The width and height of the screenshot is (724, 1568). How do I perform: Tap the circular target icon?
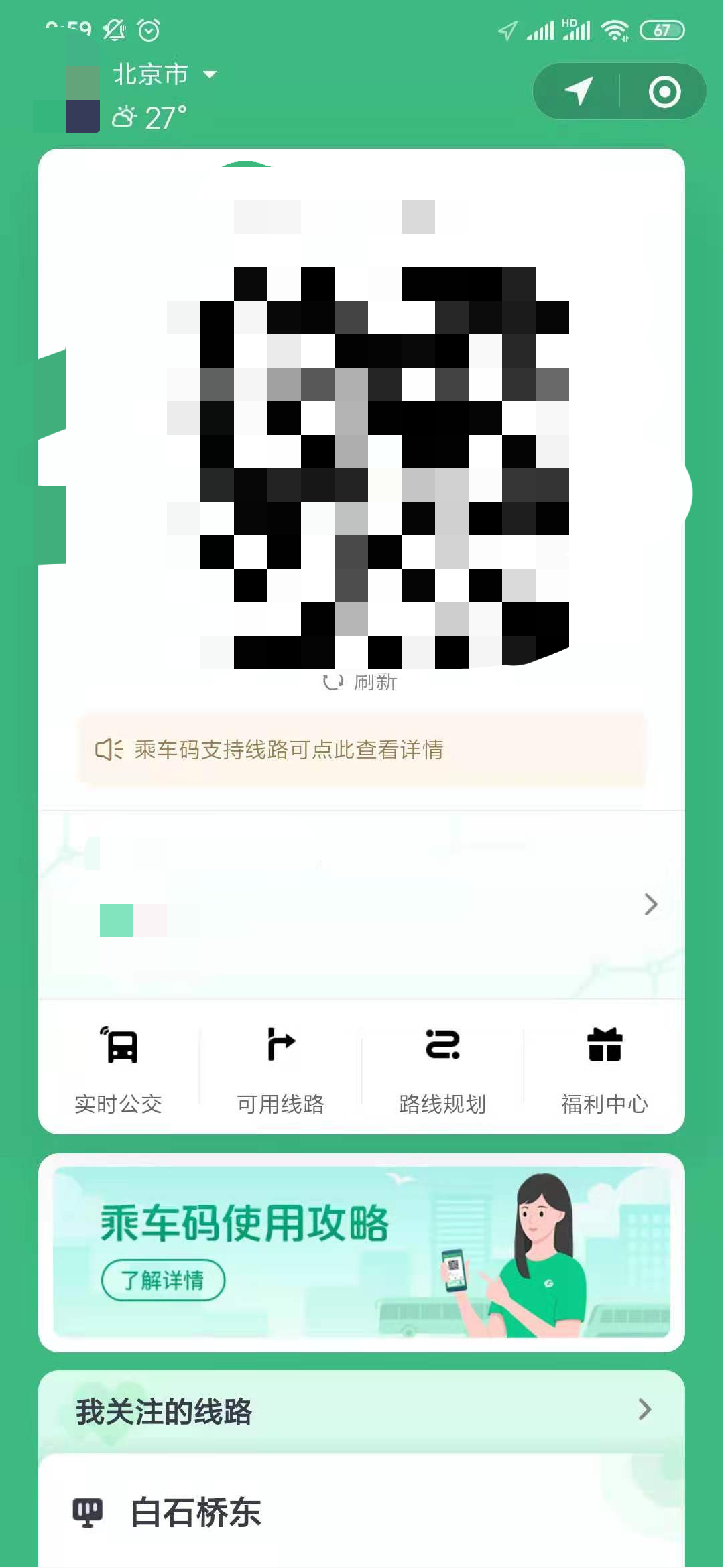click(x=664, y=92)
